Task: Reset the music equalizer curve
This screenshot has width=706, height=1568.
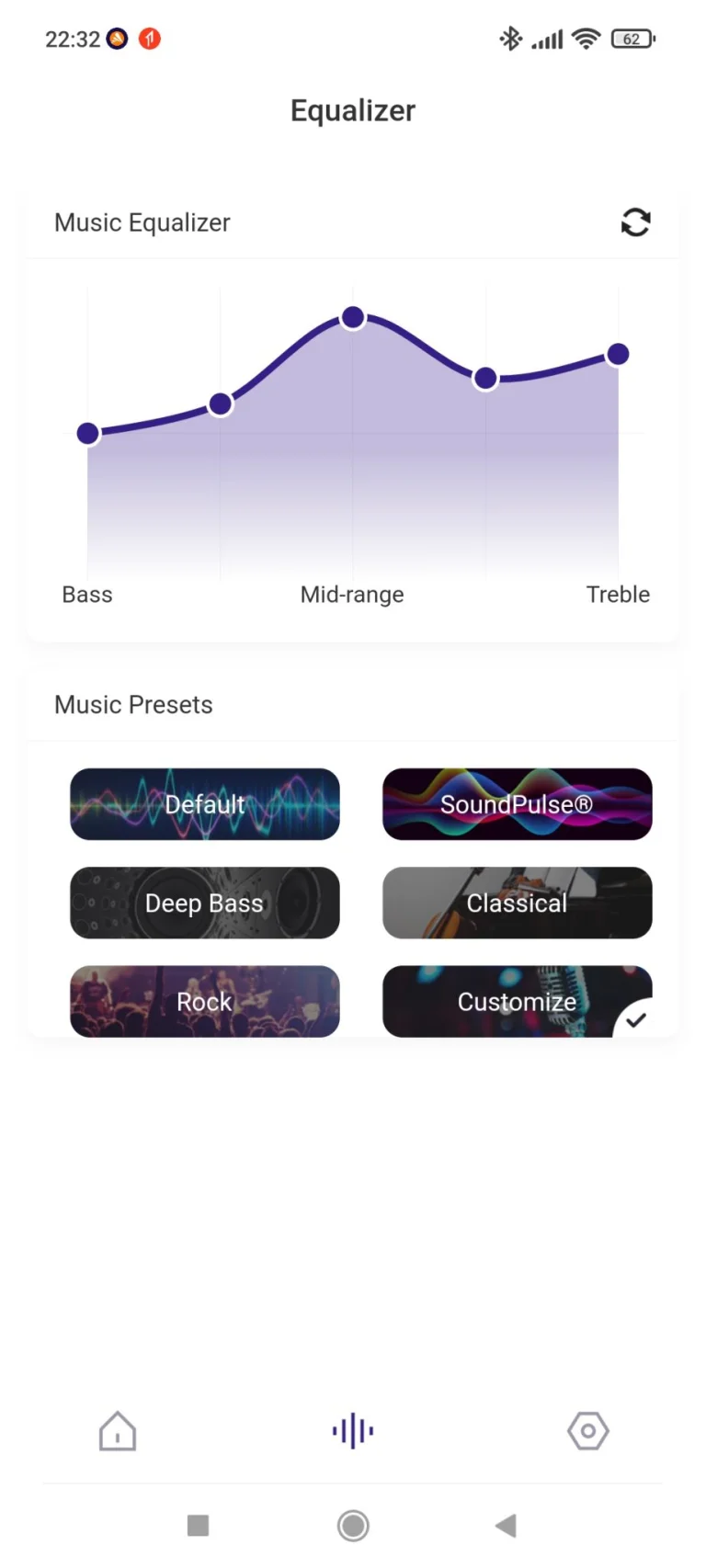Action: tap(635, 222)
